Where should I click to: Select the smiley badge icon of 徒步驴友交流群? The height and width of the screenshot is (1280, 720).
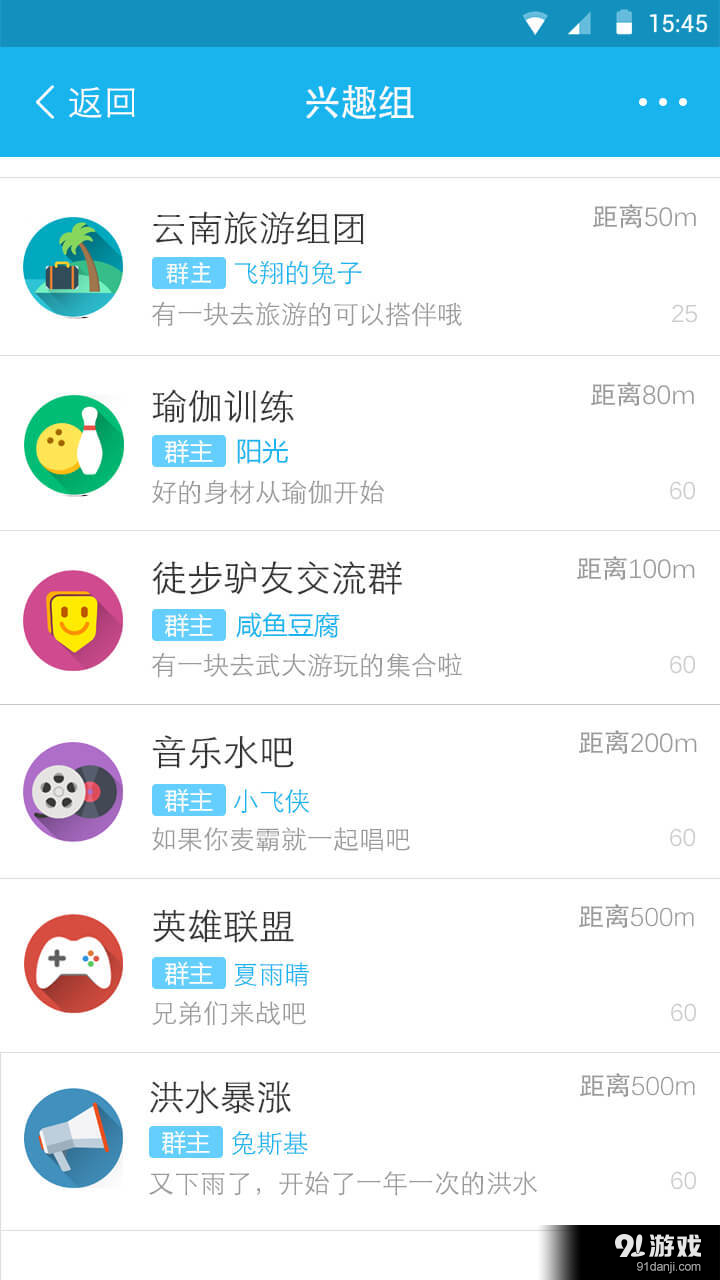point(72,620)
